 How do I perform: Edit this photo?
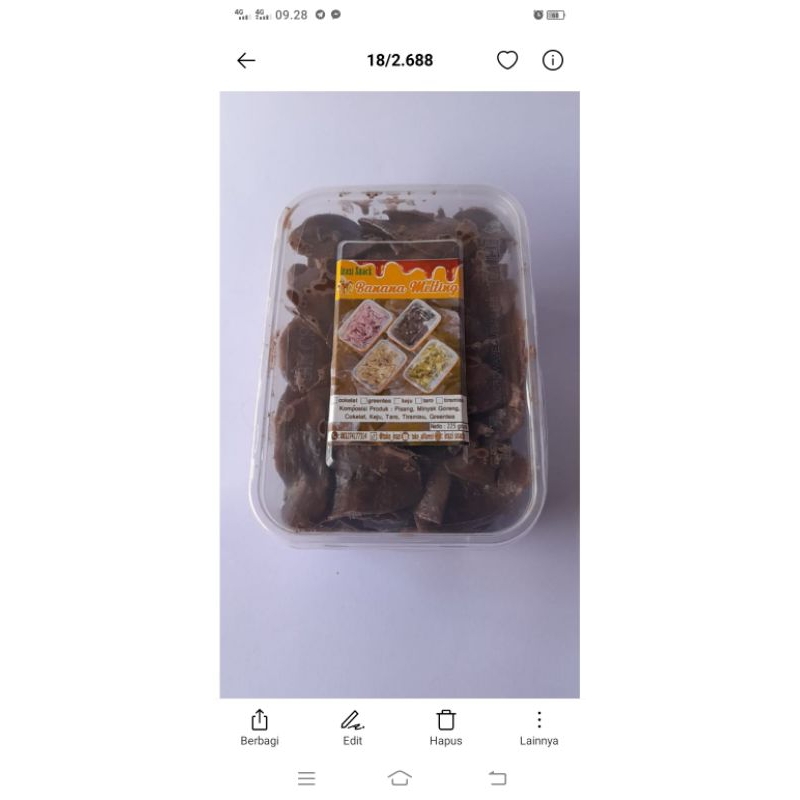click(x=352, y=727)
